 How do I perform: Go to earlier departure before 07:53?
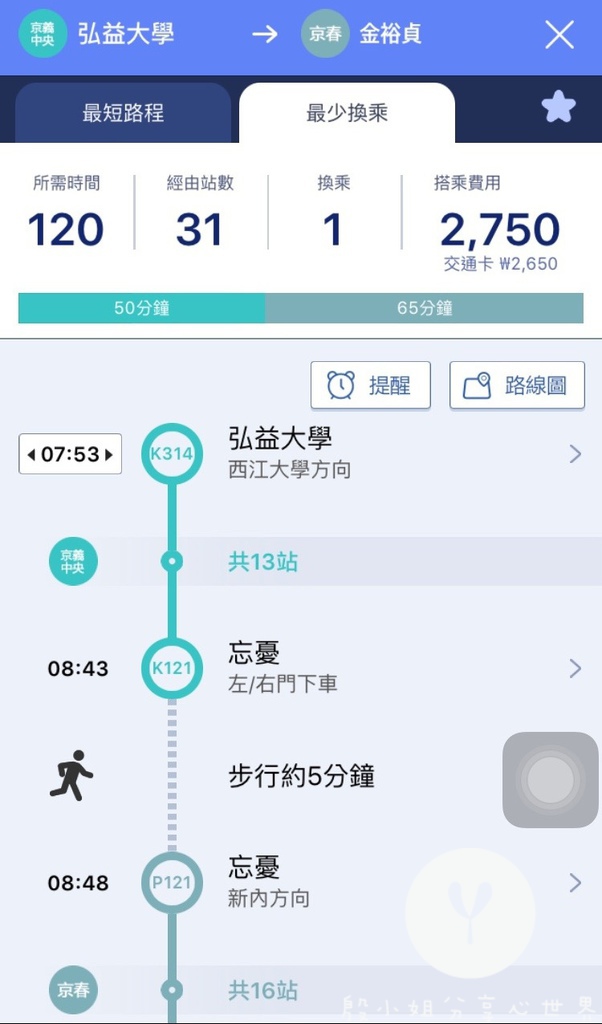coord(31,454)
